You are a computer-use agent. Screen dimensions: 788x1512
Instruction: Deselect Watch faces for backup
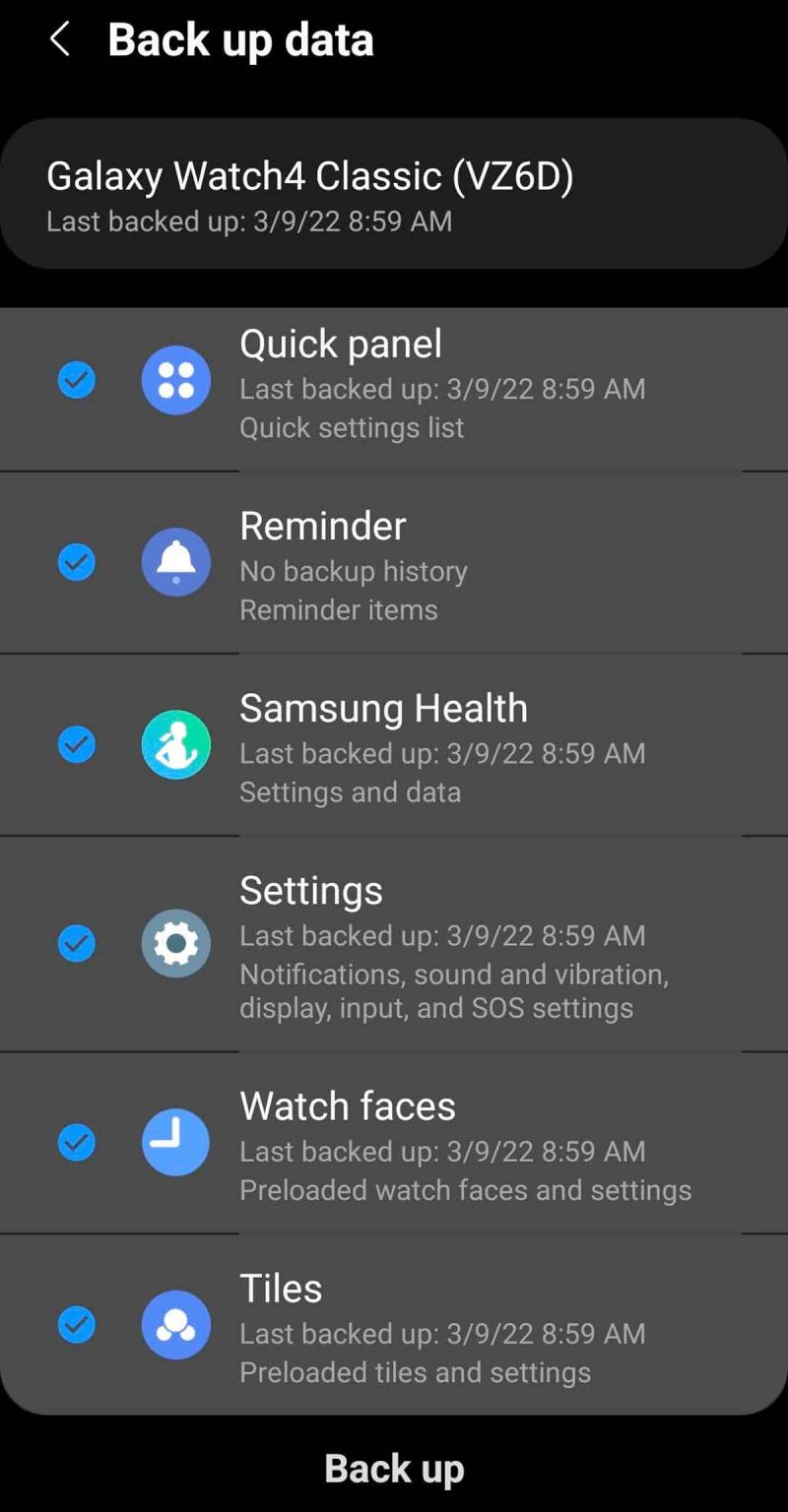(x=76, y=1142)
